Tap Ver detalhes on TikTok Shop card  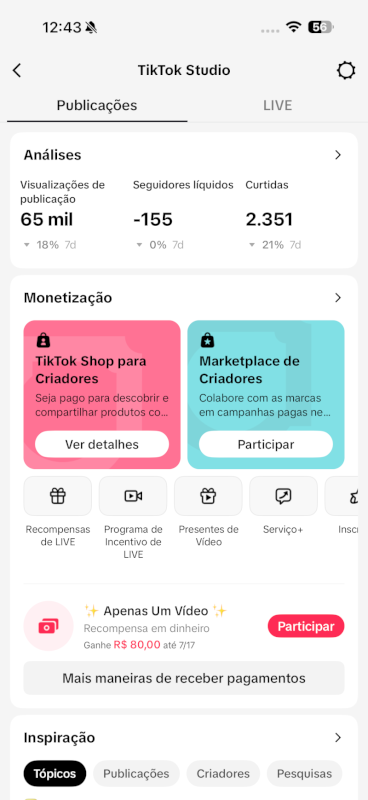pos(102,444)
